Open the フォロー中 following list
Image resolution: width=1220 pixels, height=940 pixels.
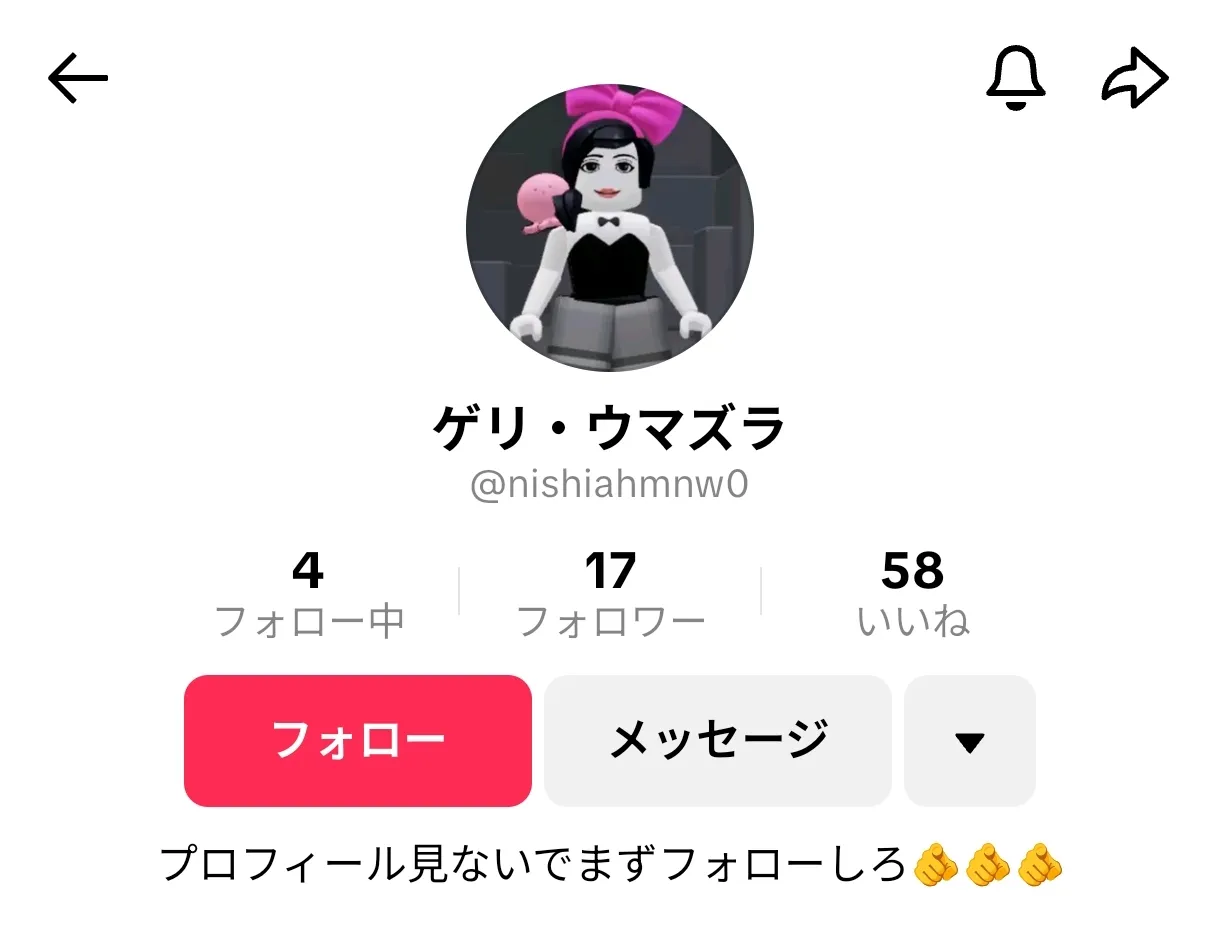pyautogui.click(x=309, y=595)
